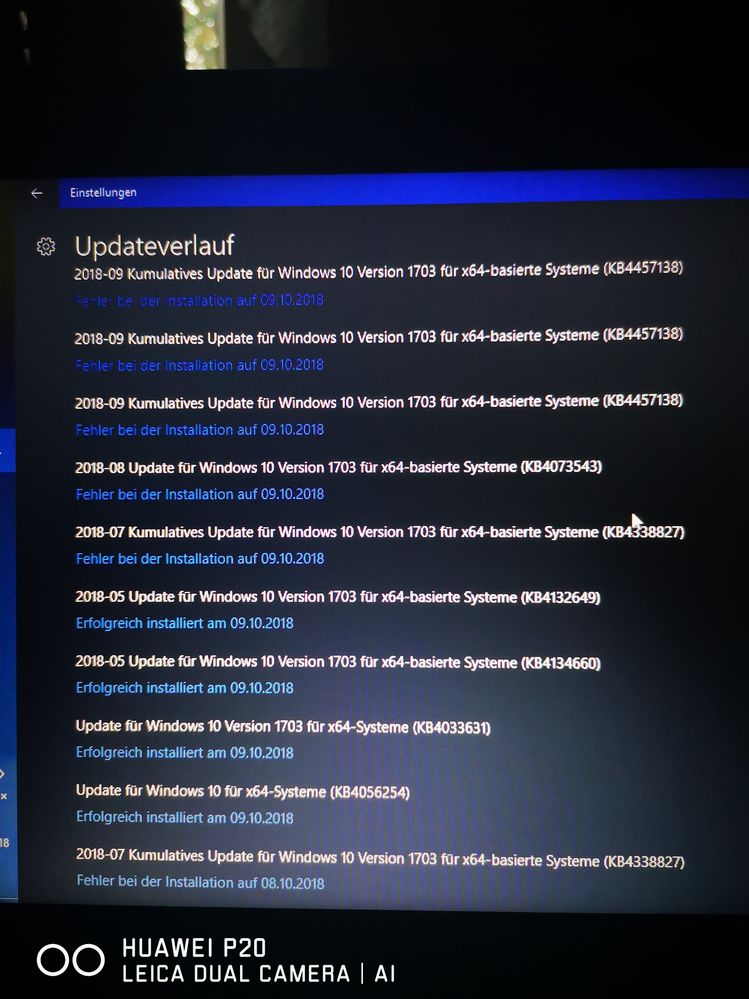Open the 'Erfolgreich installiert' link under KB4056254

point(184,818)
